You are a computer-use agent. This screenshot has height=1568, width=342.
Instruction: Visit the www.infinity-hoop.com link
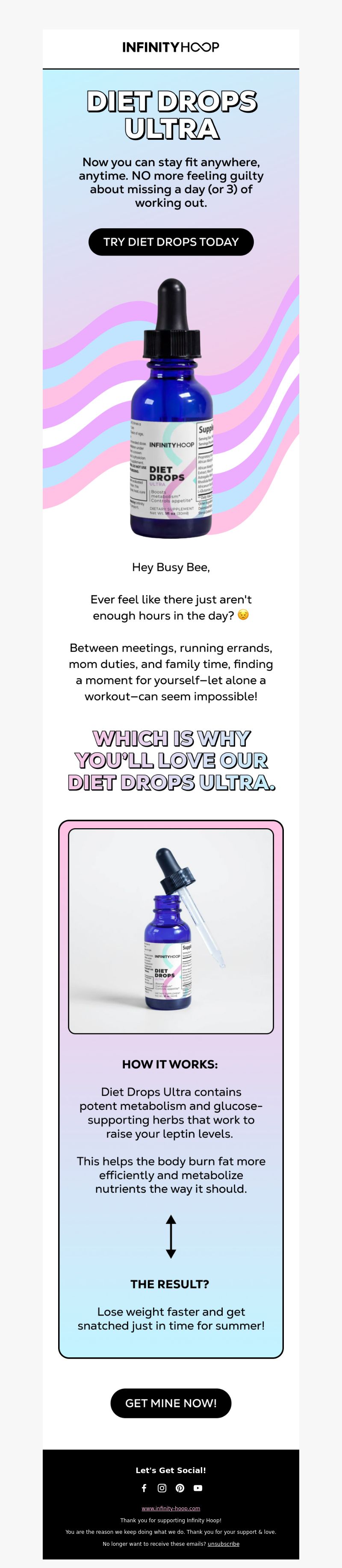click(x=171, y=1508)
